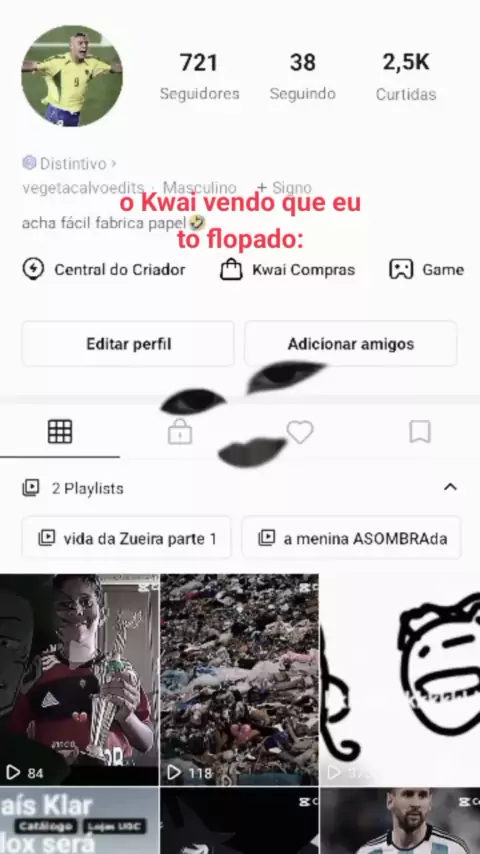The image size is (480, 854).
Task: Open Kwai Compras
Action: pyautogui.click(x=287, y=270)
